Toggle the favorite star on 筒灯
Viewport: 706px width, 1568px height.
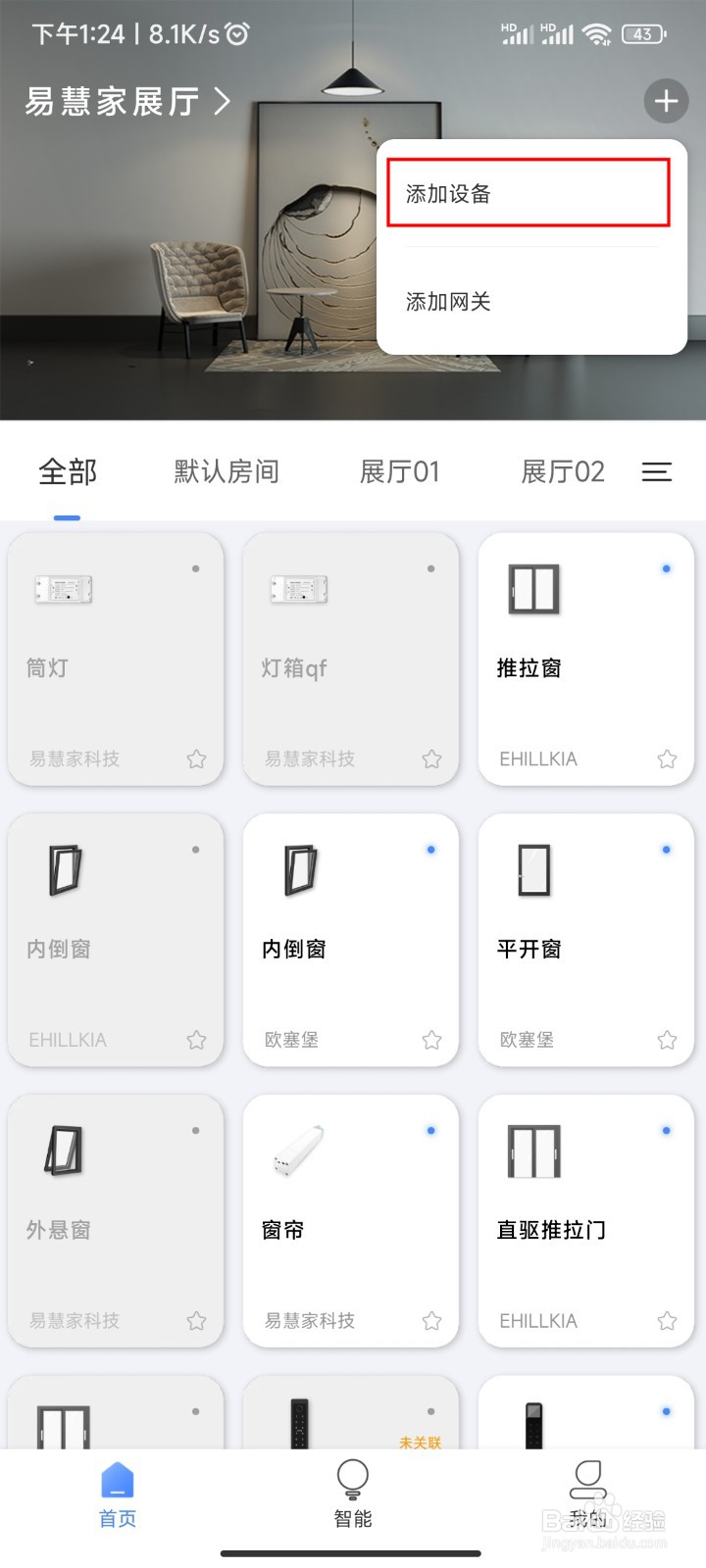(x=196, y=759)
